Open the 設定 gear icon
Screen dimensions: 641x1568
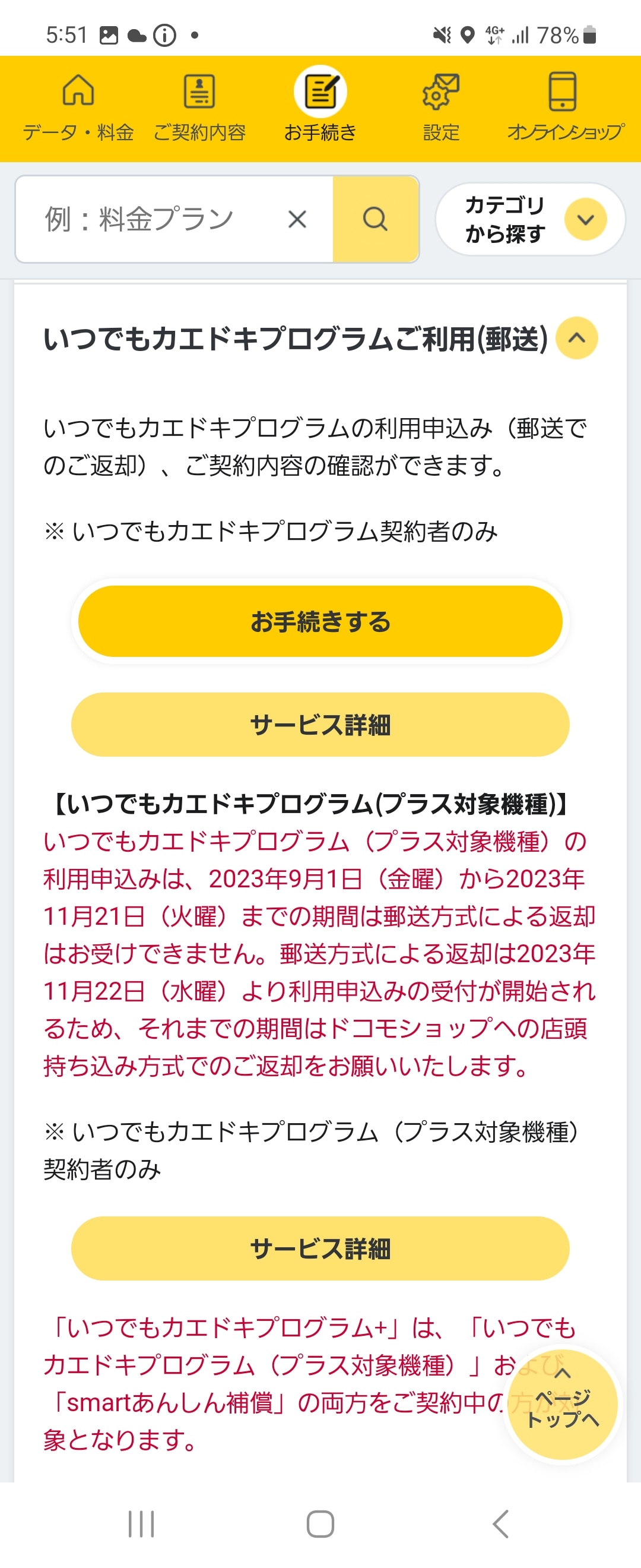click(x=441, y=93)
